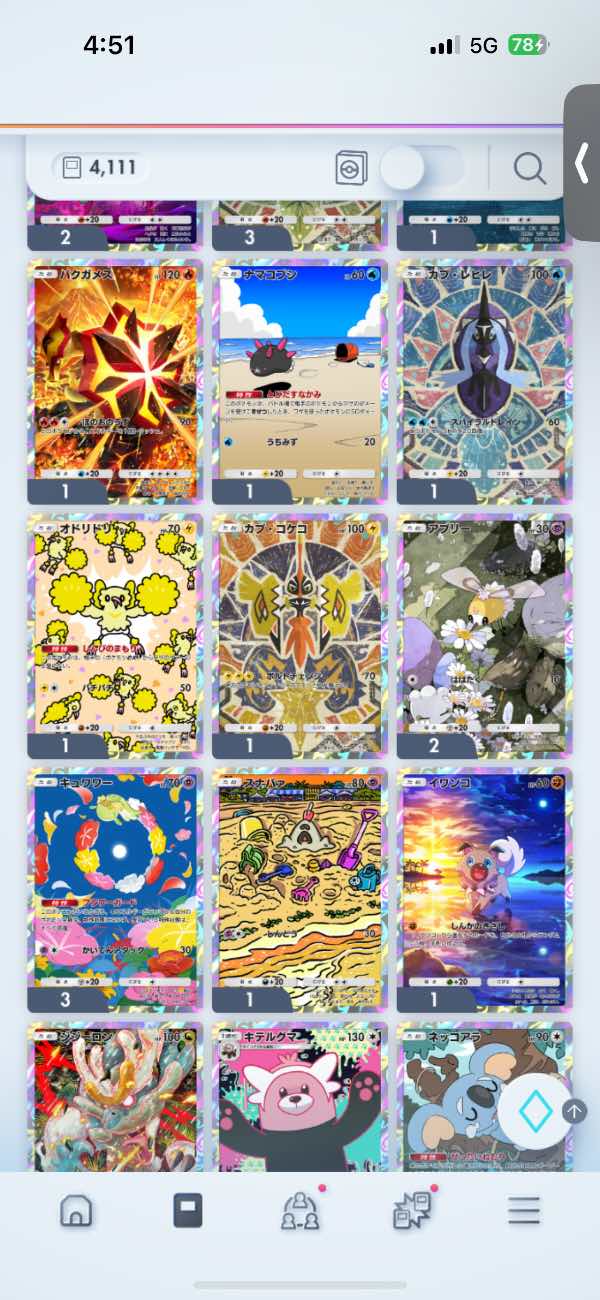
Task: Open the スナバァ sandcastle card
Action: (300, 890)
